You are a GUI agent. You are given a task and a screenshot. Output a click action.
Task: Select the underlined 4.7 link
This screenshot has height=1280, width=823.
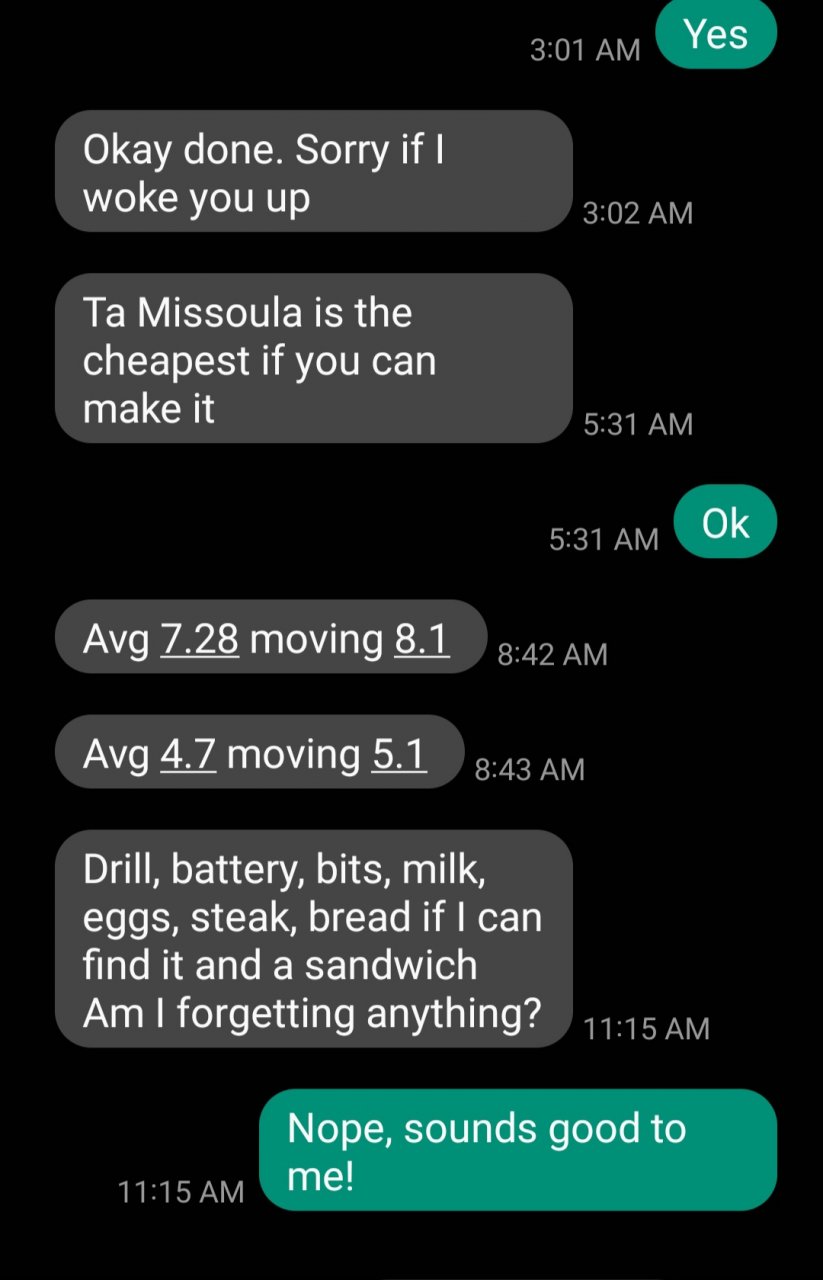tap(188, 754)
